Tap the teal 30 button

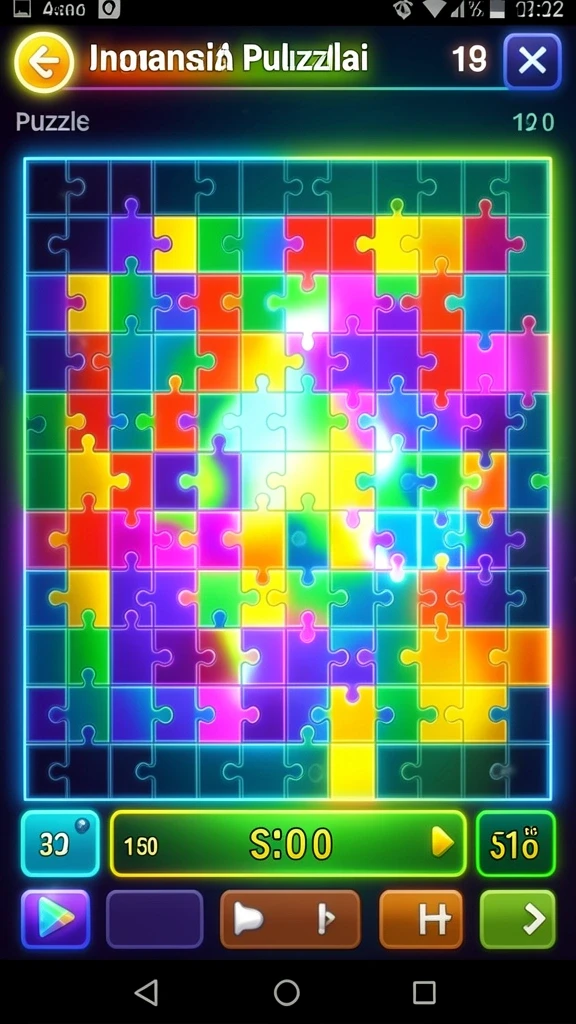[x=60, y=843]
